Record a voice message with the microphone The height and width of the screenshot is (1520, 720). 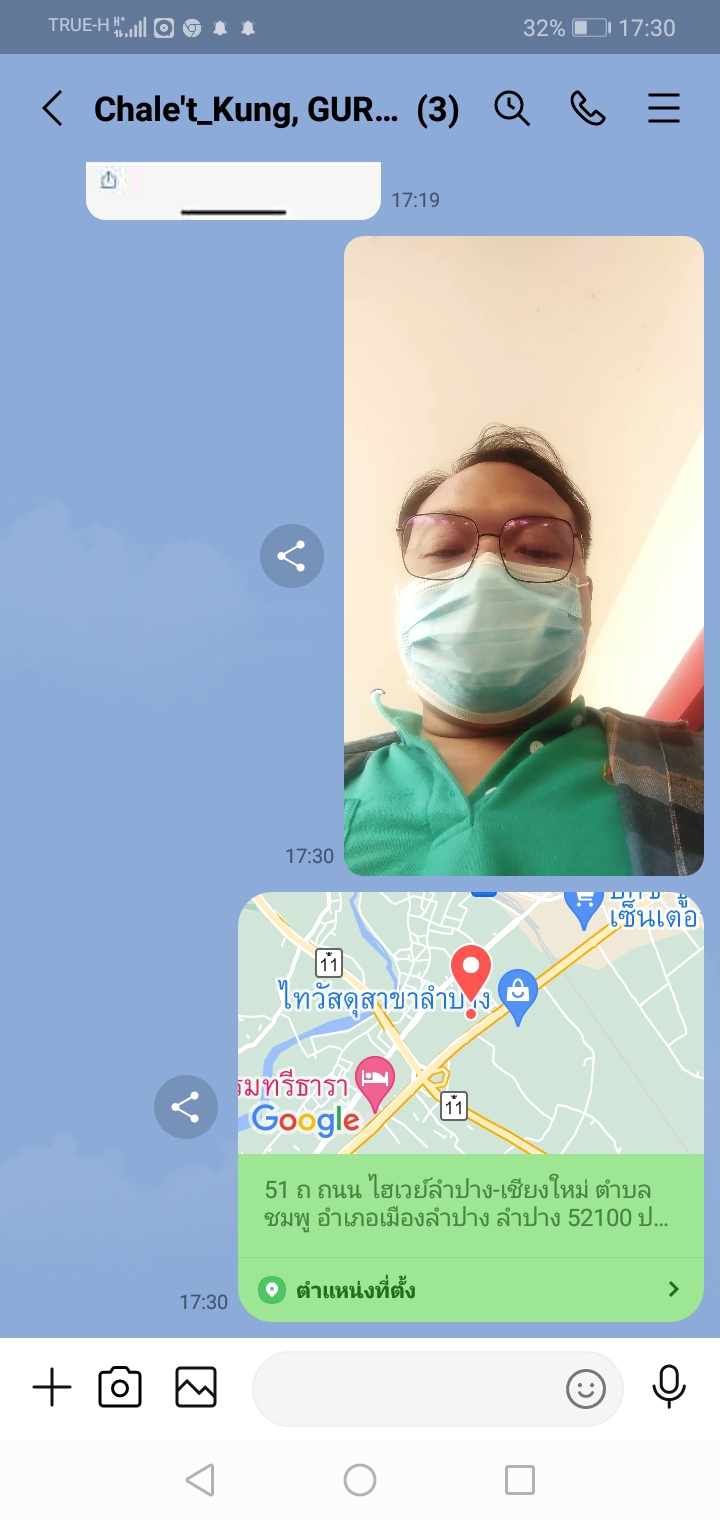[669, 1388]
